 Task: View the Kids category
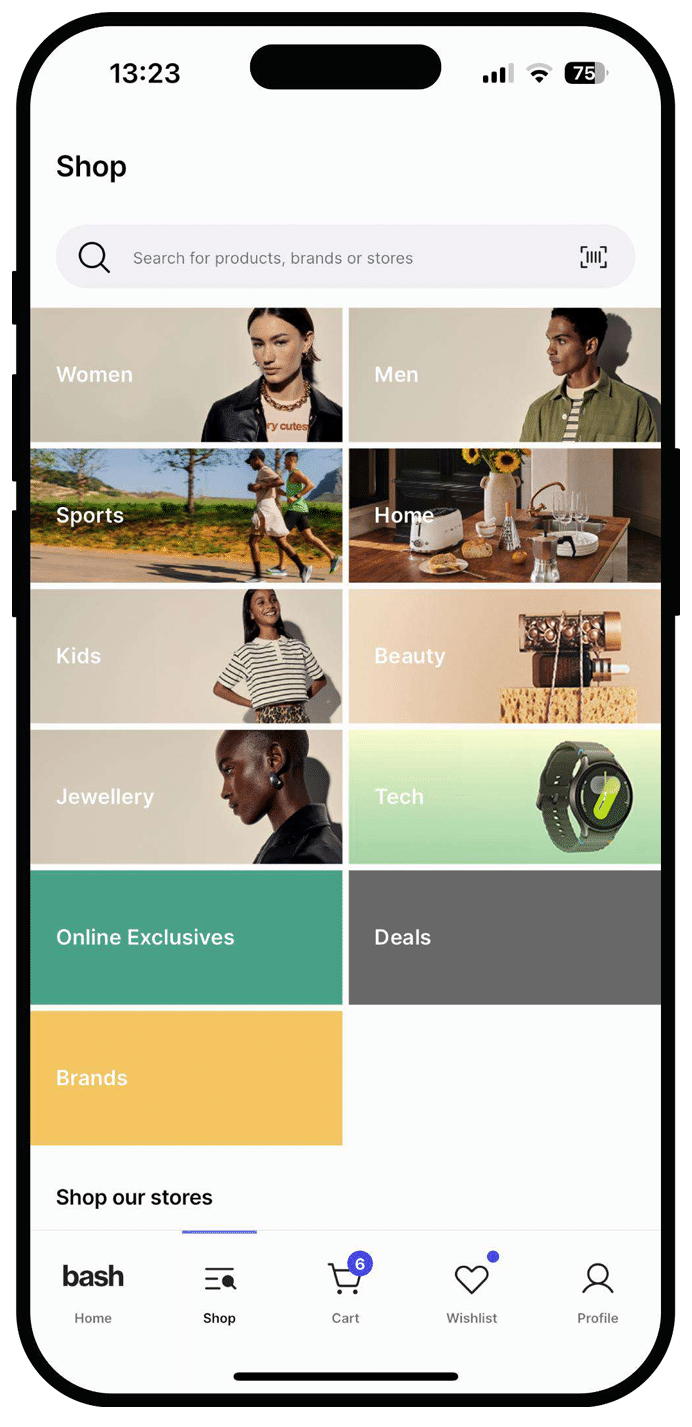click(186, 656)
